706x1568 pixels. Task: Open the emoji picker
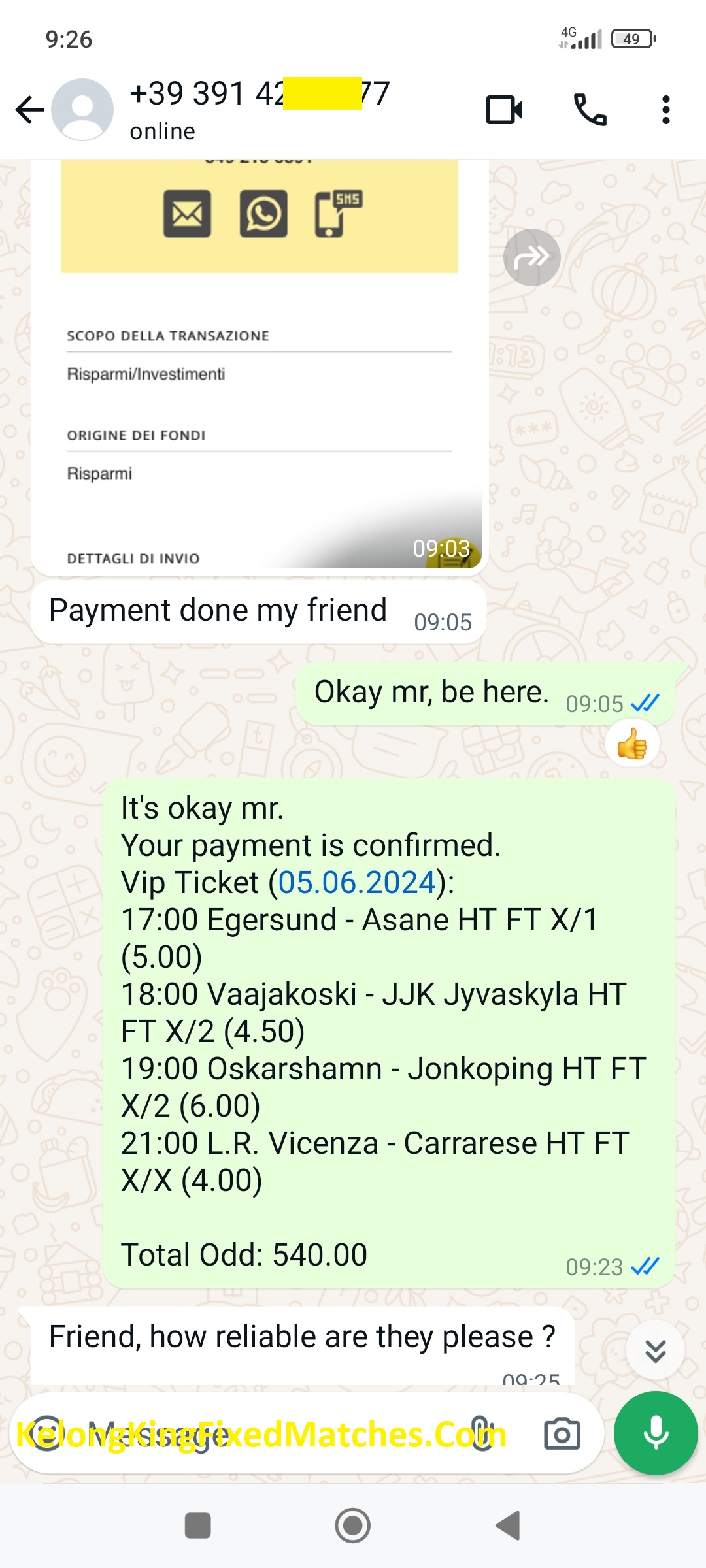coord(46,1434)
